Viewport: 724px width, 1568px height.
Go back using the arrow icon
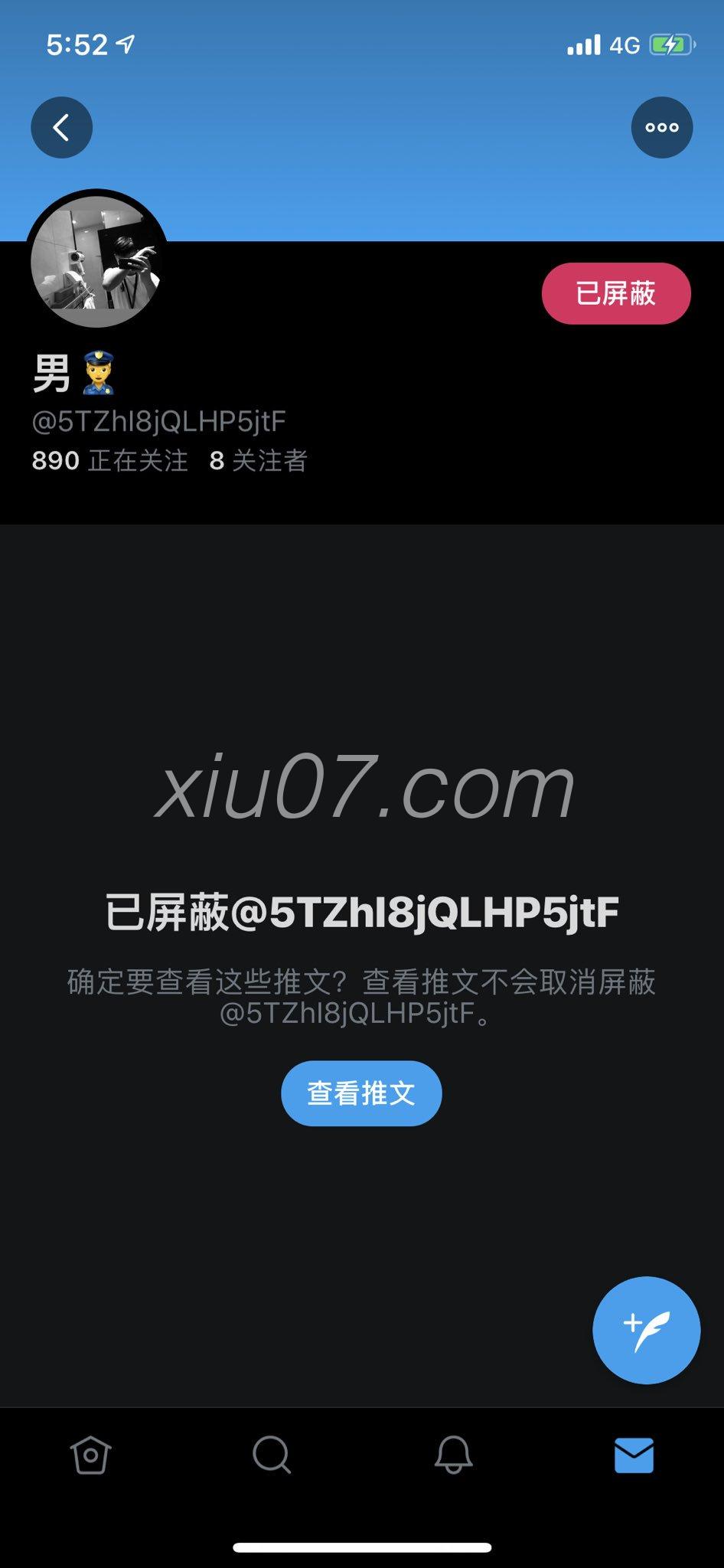point(61,128)
